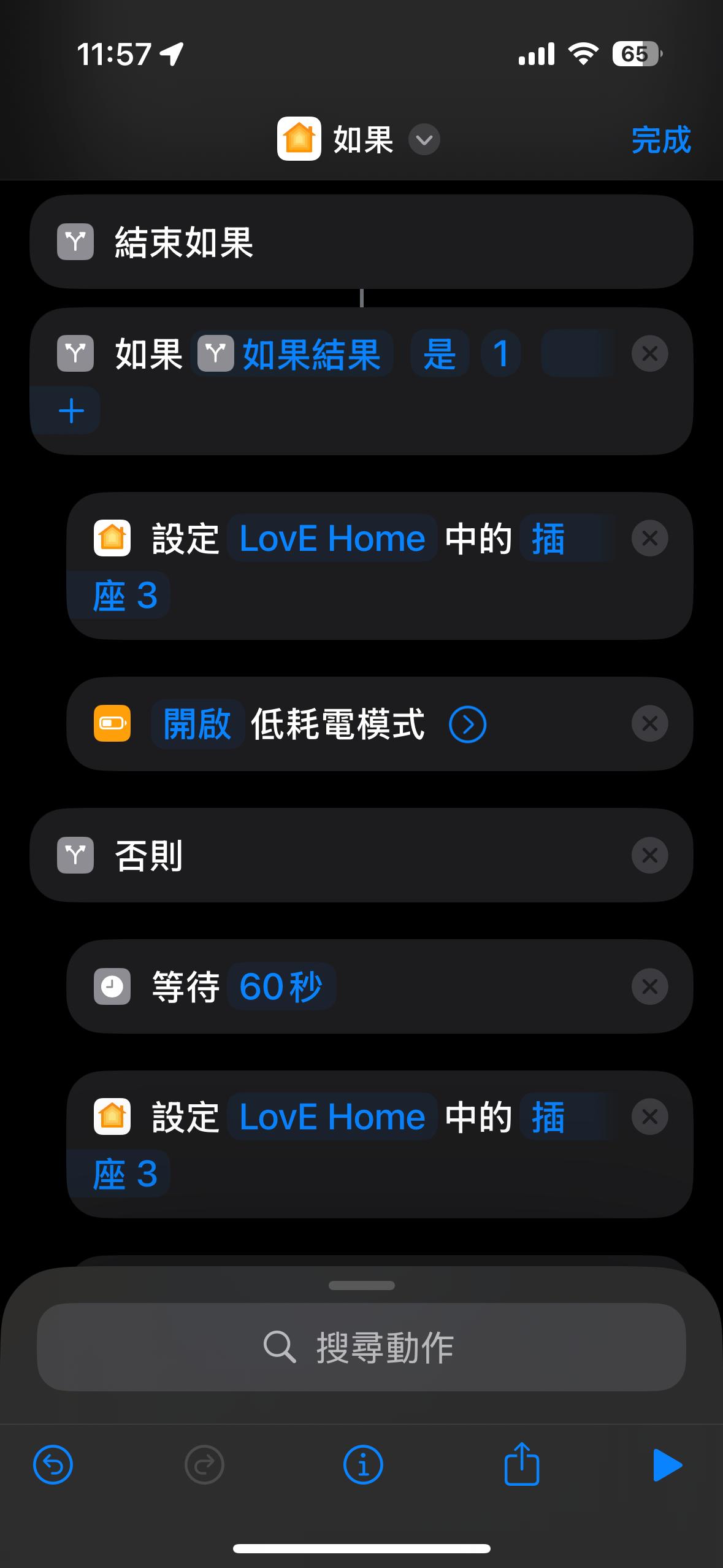Remove the 如果 如果結果 action

coord(649,354)
